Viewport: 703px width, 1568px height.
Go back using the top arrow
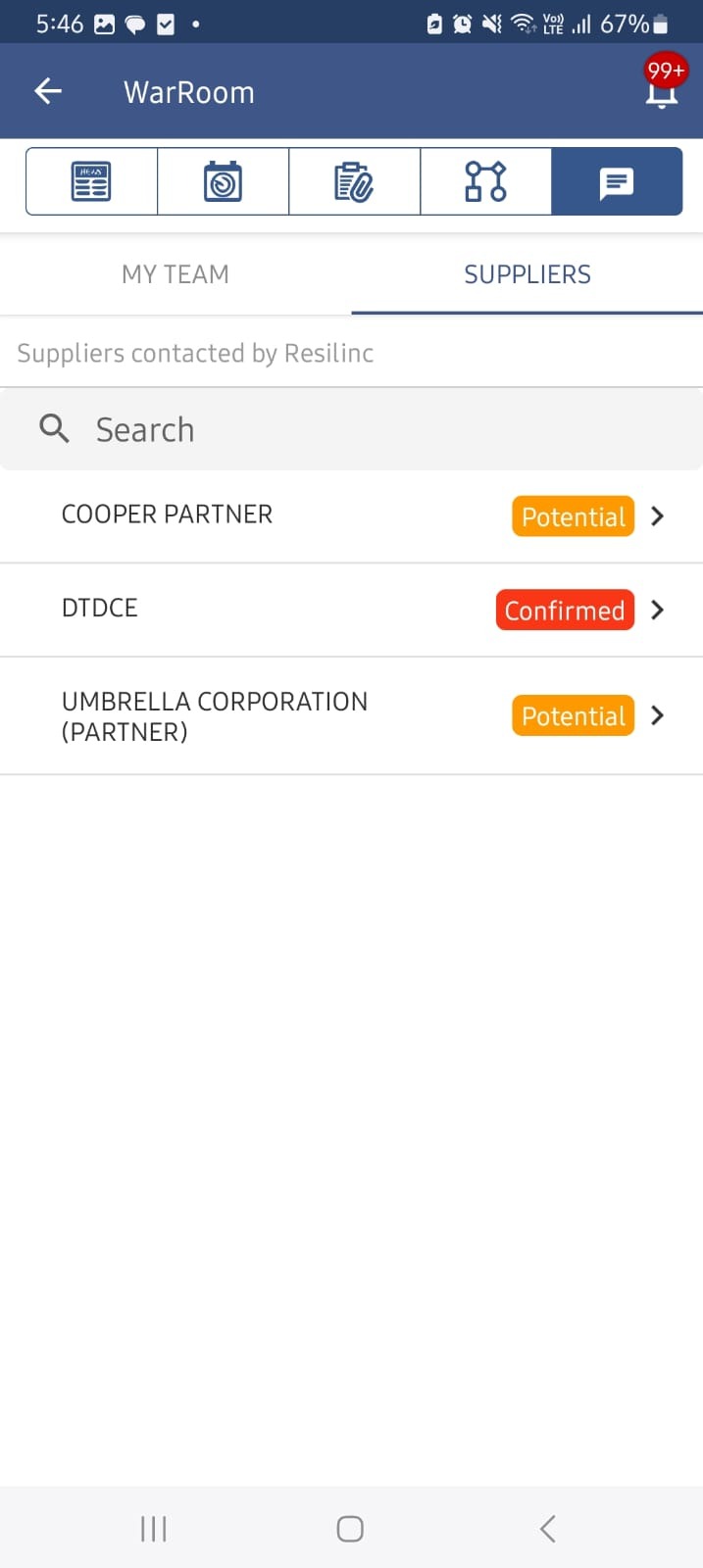(48, 92)
